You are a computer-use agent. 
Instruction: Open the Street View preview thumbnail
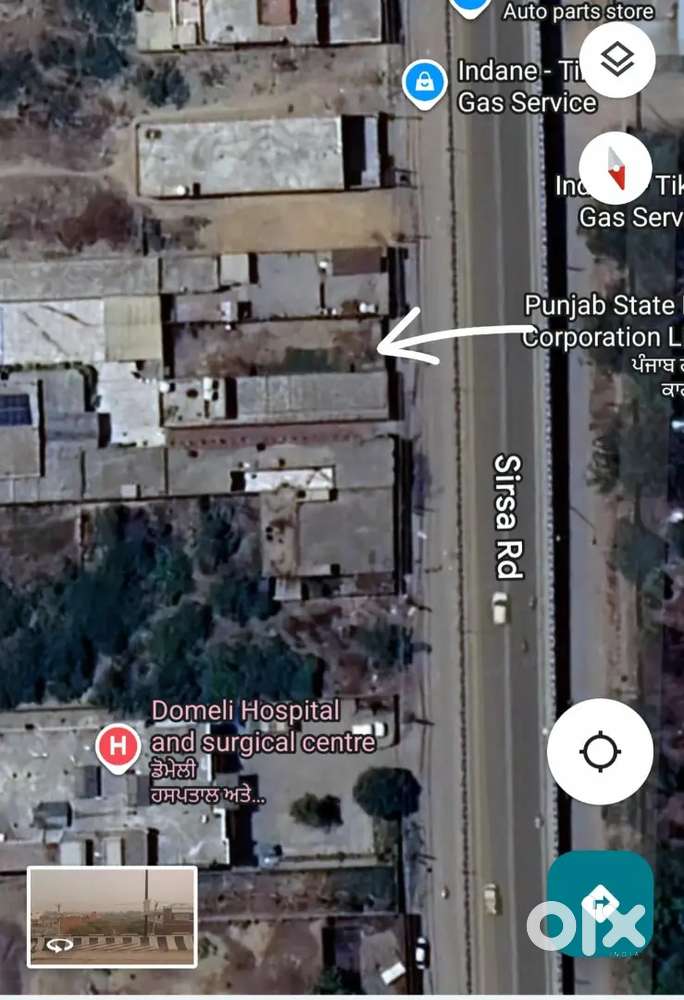pos(112,916)
